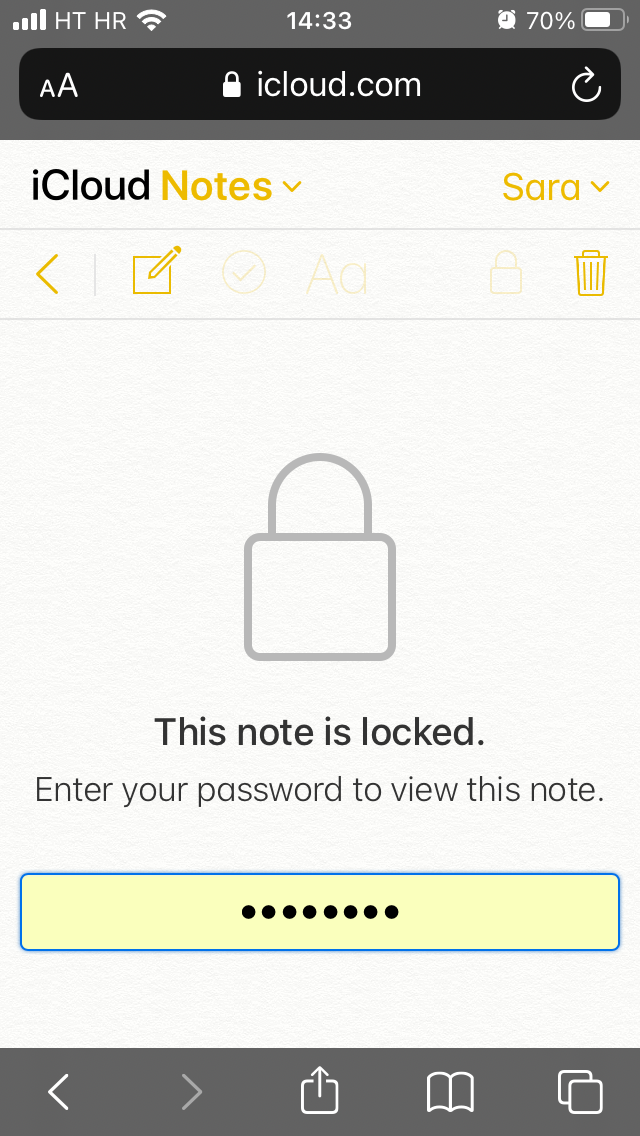Open Safari bookmarks

click(x=450, y=1091)
